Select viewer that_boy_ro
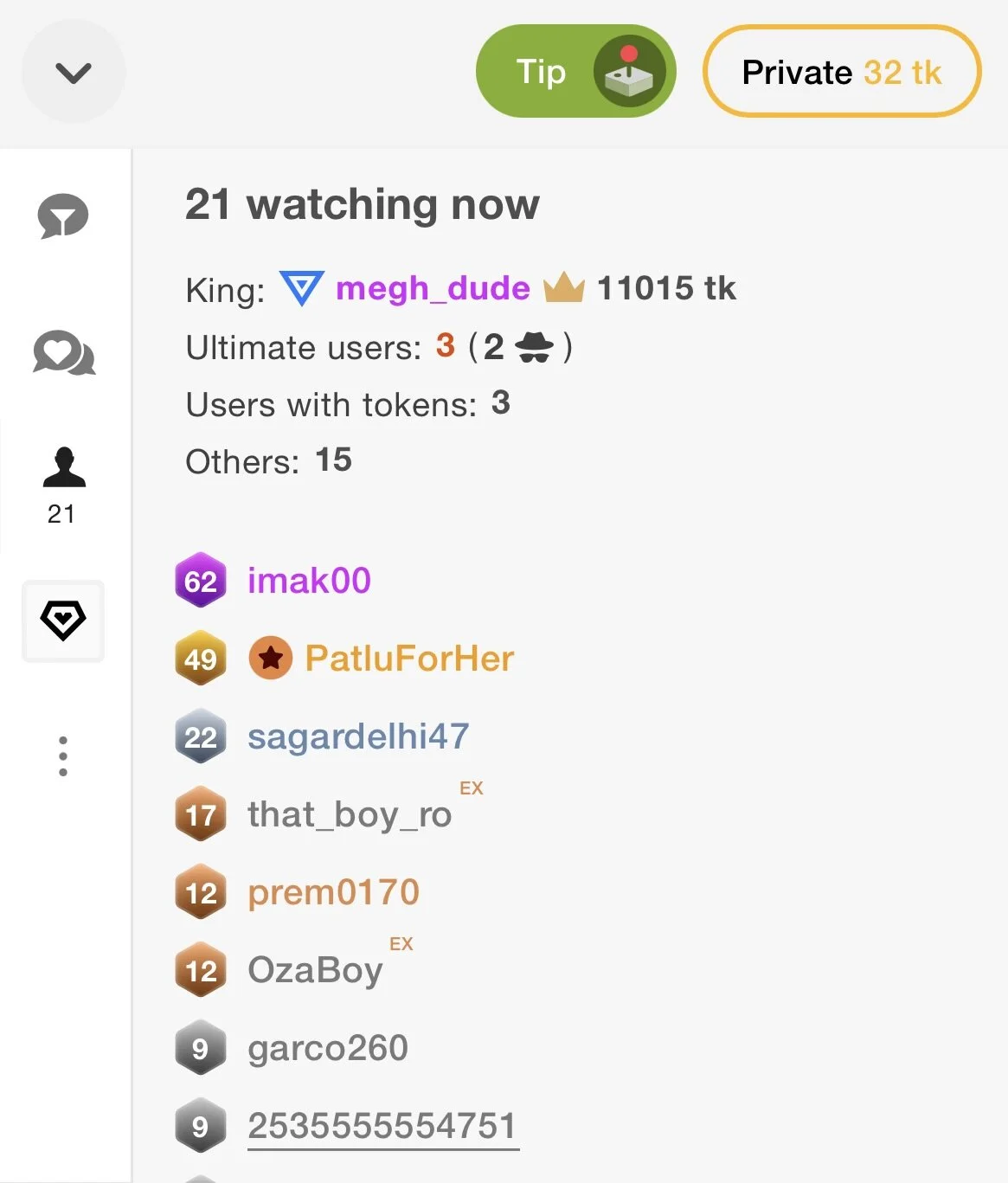The height and width of the screenshot is (1183, 1008). tap(350, 814)
